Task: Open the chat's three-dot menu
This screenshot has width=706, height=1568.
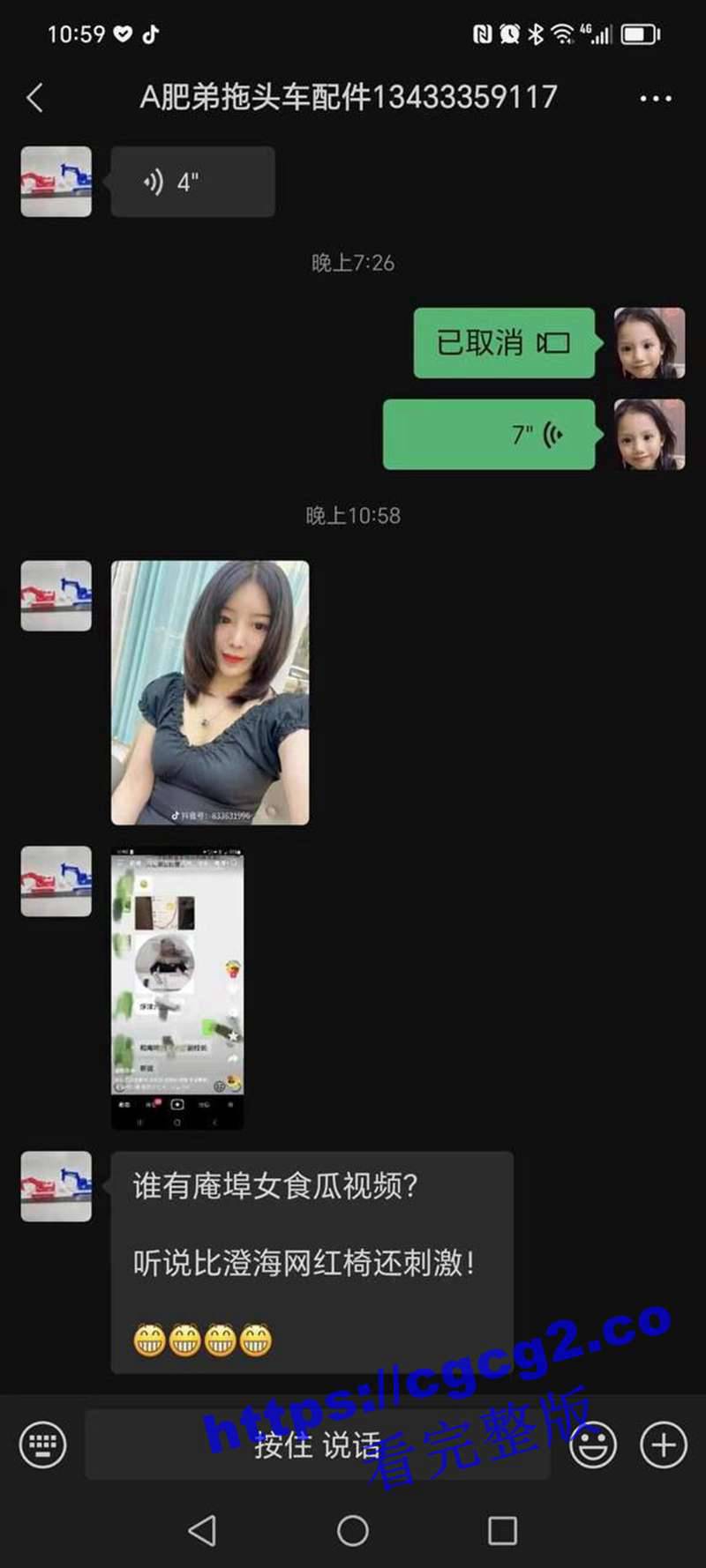Action: point(655,98)
